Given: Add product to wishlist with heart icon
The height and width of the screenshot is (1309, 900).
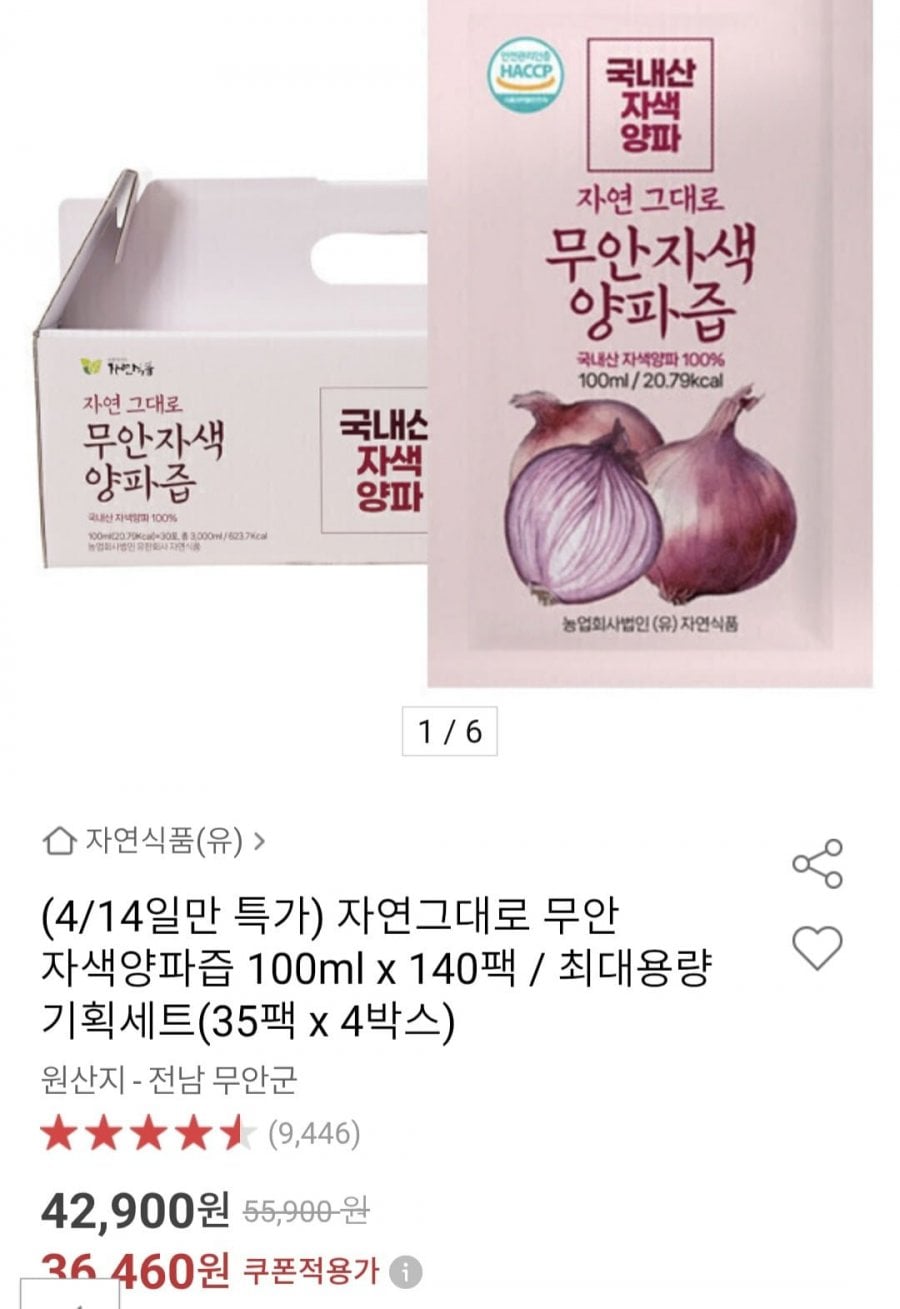Looking at the screenshot, I should [x=817, y=947].
